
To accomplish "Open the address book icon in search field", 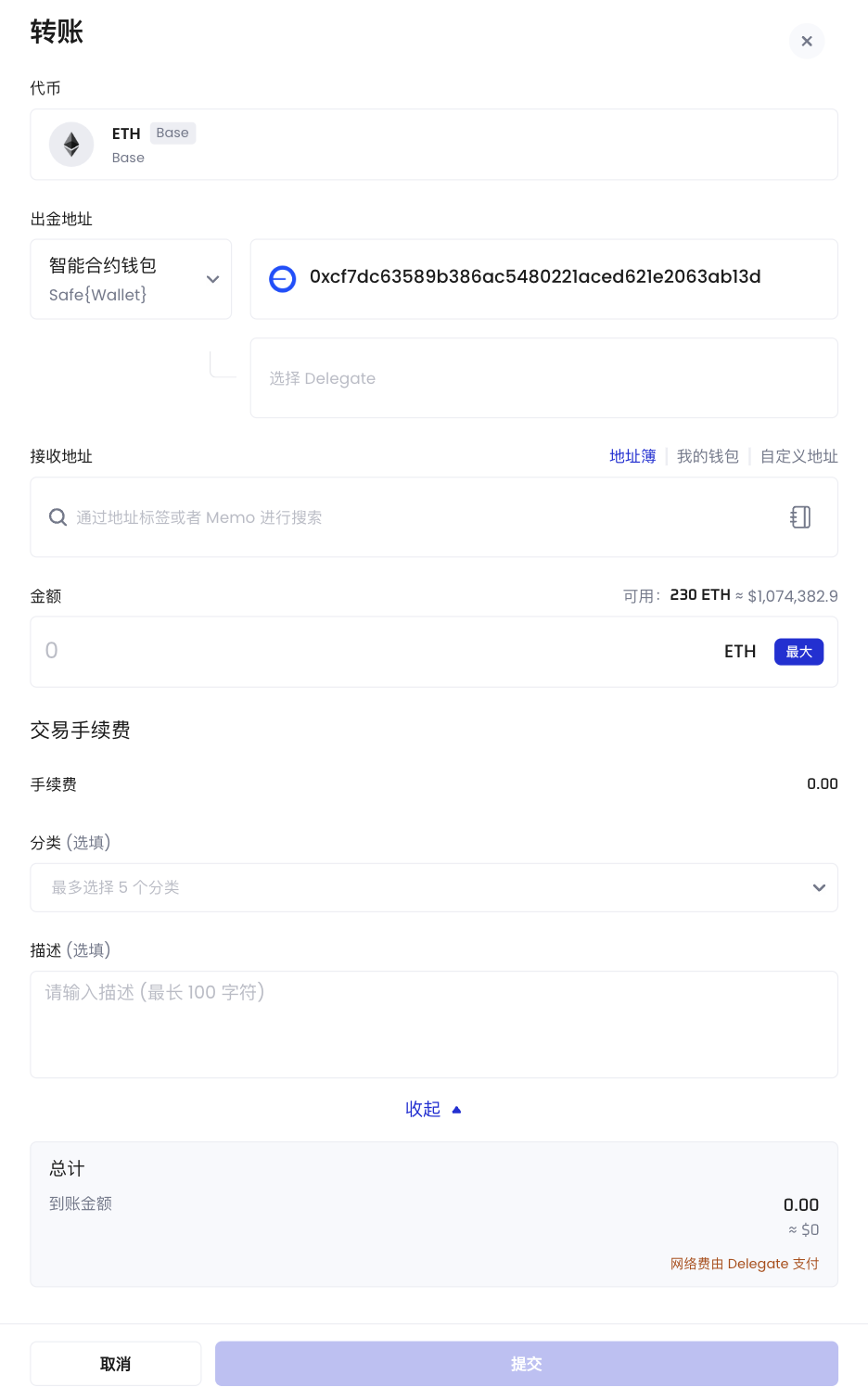I will coord(800,517).
